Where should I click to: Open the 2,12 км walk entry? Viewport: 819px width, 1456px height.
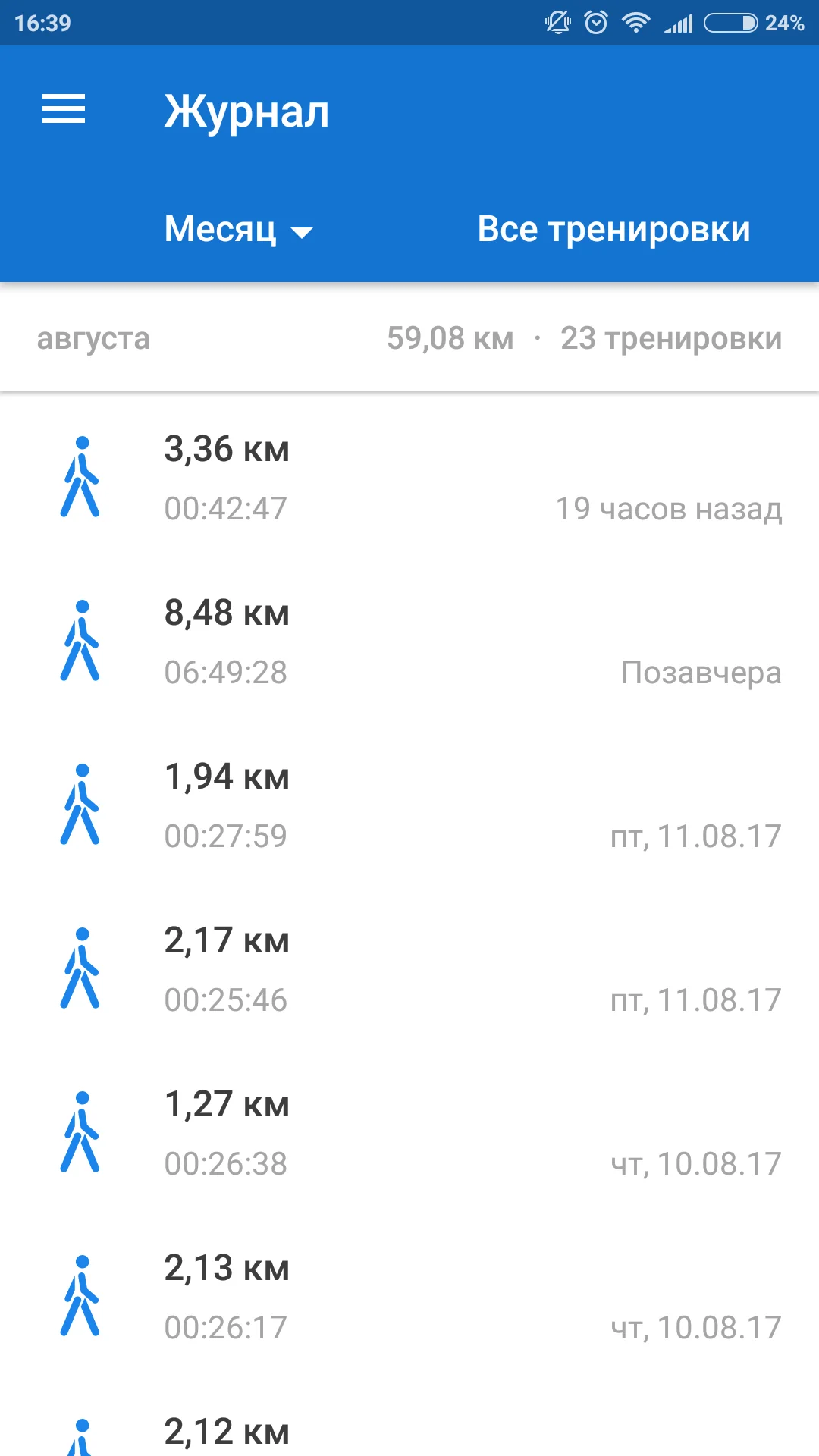(x=409, y=1432)
